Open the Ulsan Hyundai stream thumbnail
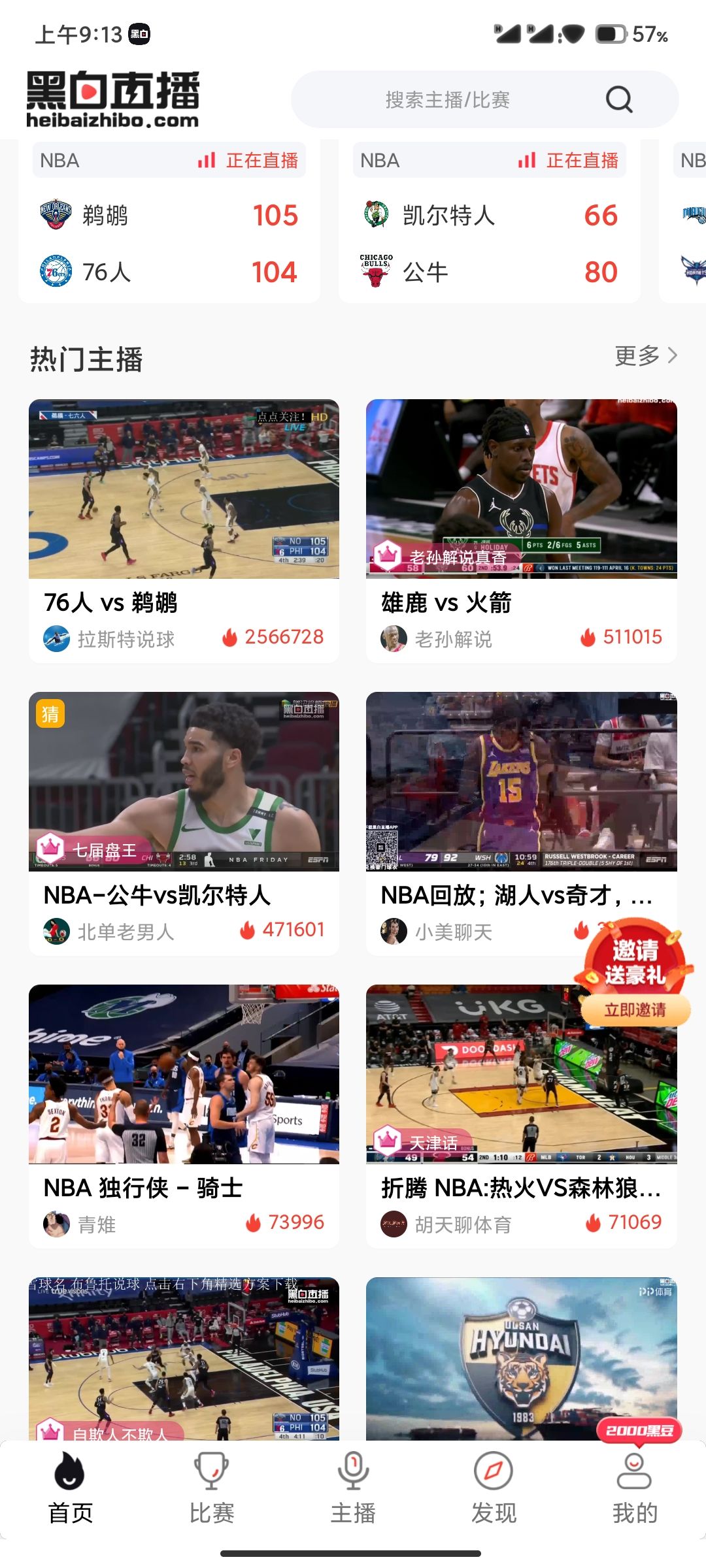Screen dimensions: 706x1568 [x=521, y=1359]
